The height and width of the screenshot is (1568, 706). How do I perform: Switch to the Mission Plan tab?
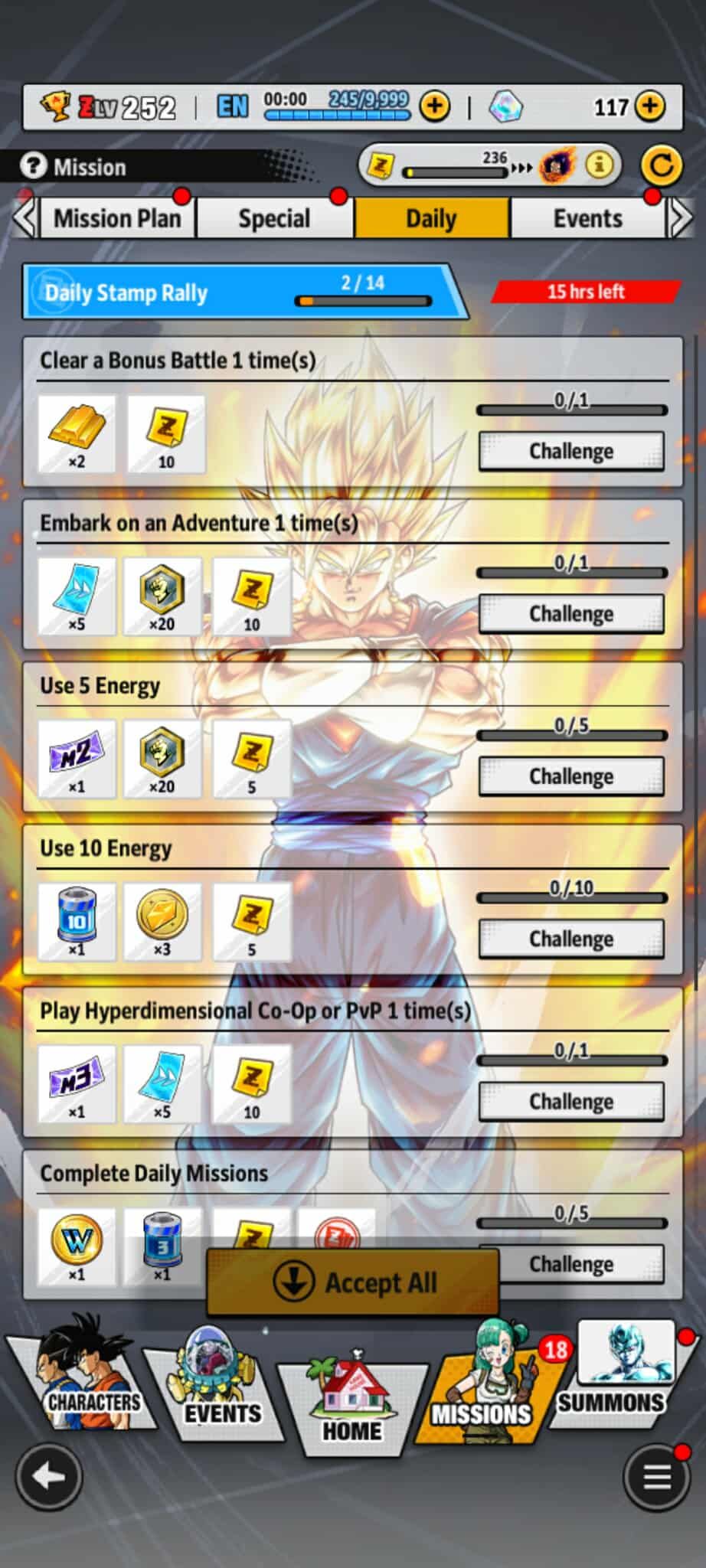[x=117, y=219]
